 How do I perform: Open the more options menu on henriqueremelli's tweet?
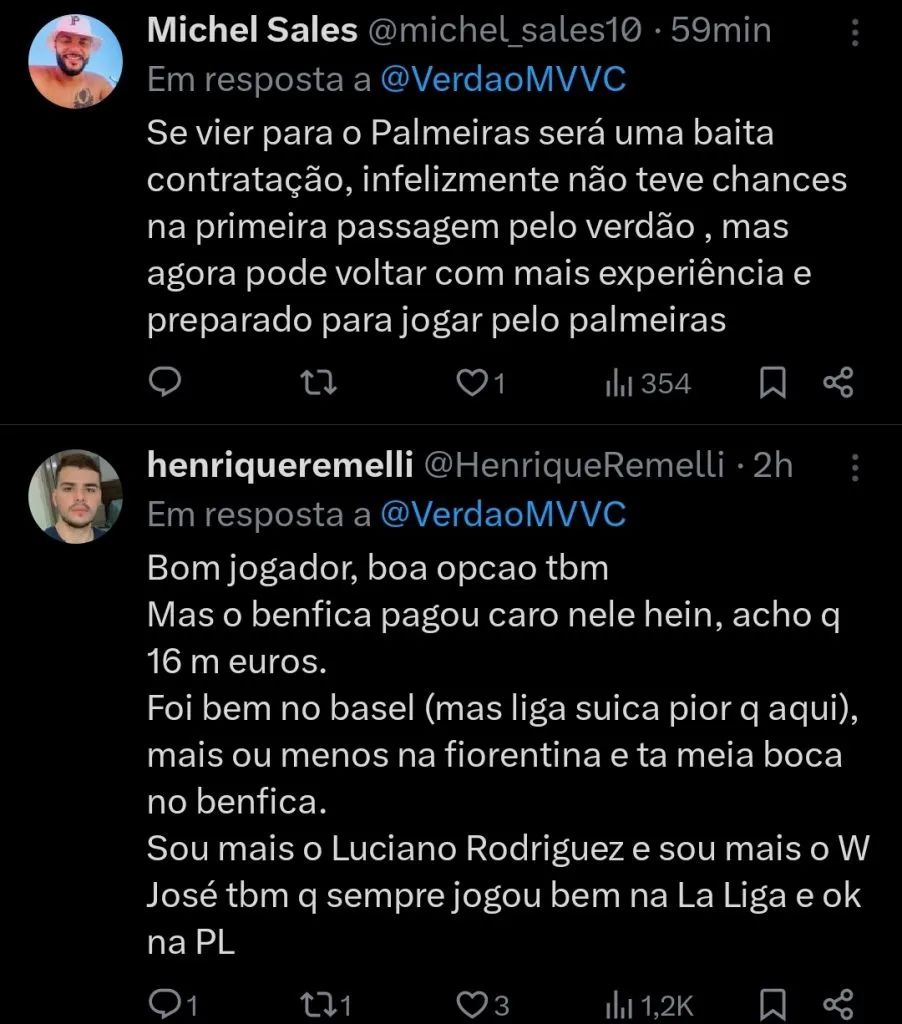click(x=856, y=465)
